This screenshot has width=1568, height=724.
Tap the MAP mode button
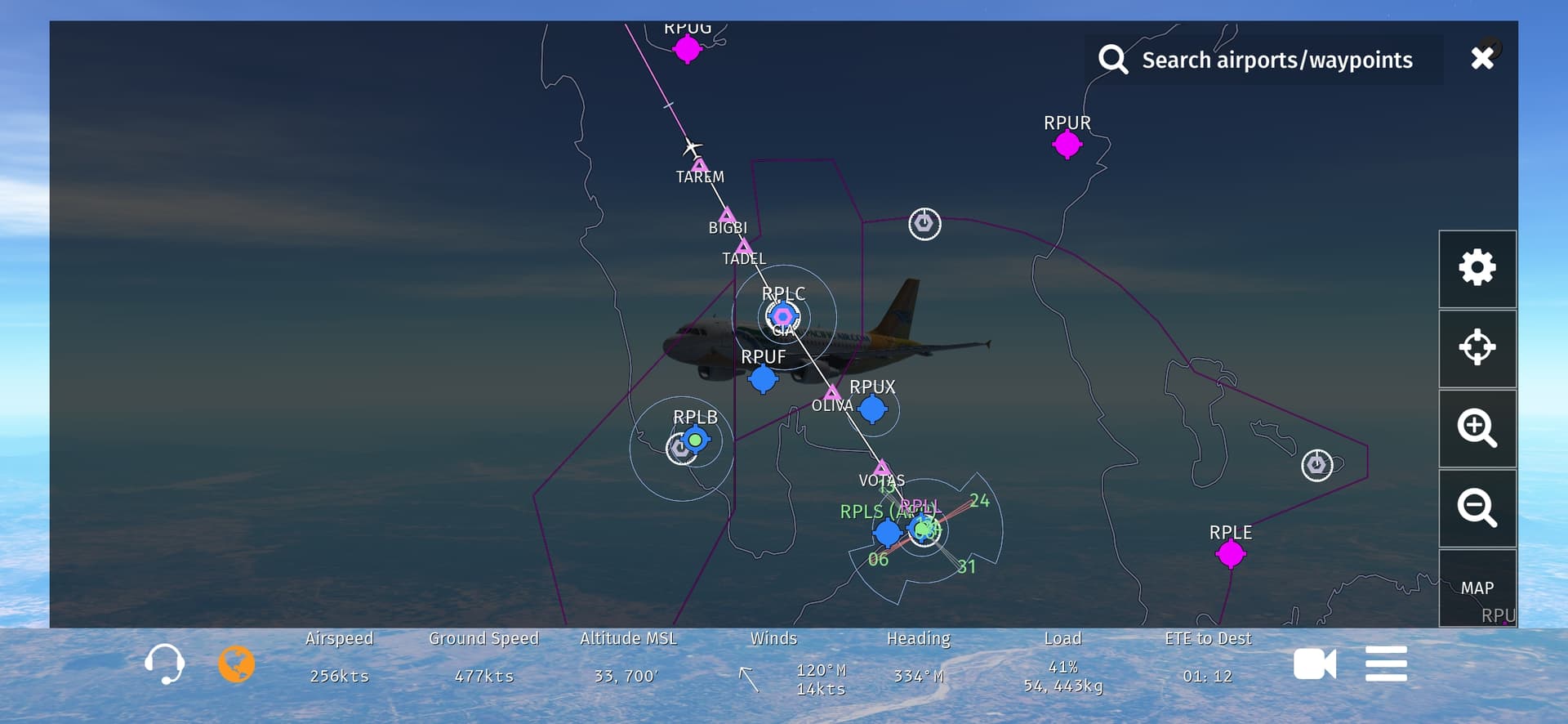(x=1477, y=588)
